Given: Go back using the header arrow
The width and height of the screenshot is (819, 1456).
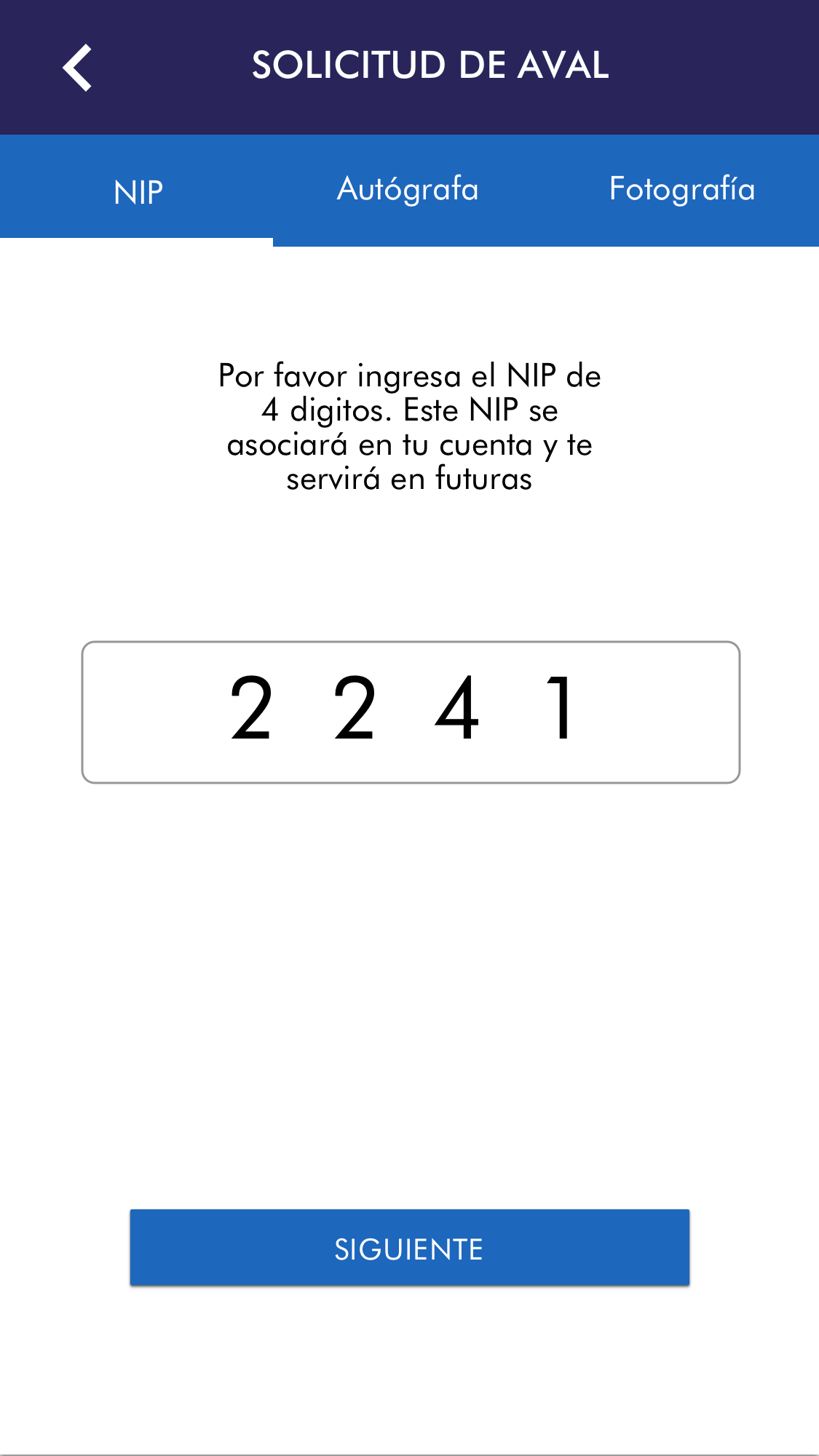Looking at the screenshot, I should [x=77, y=68].
